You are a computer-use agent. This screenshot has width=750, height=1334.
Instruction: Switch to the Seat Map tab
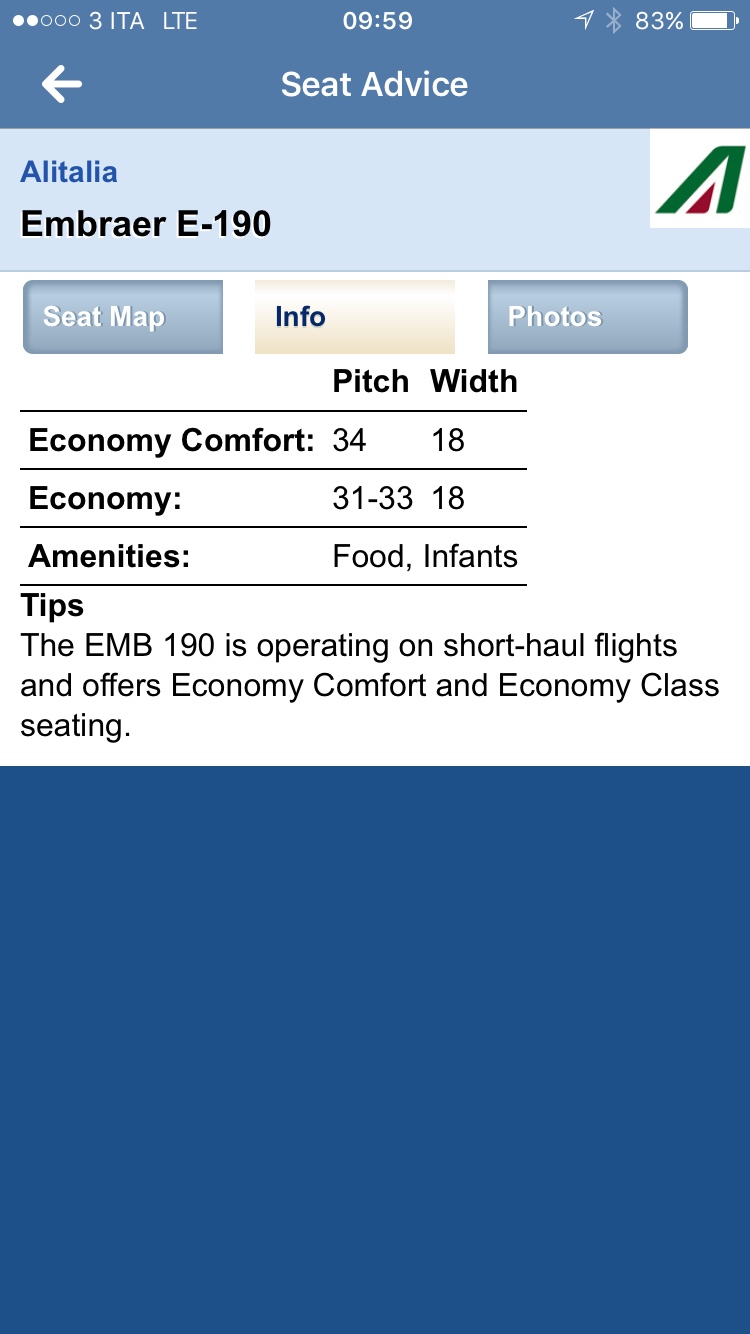(x=123, y=317)
